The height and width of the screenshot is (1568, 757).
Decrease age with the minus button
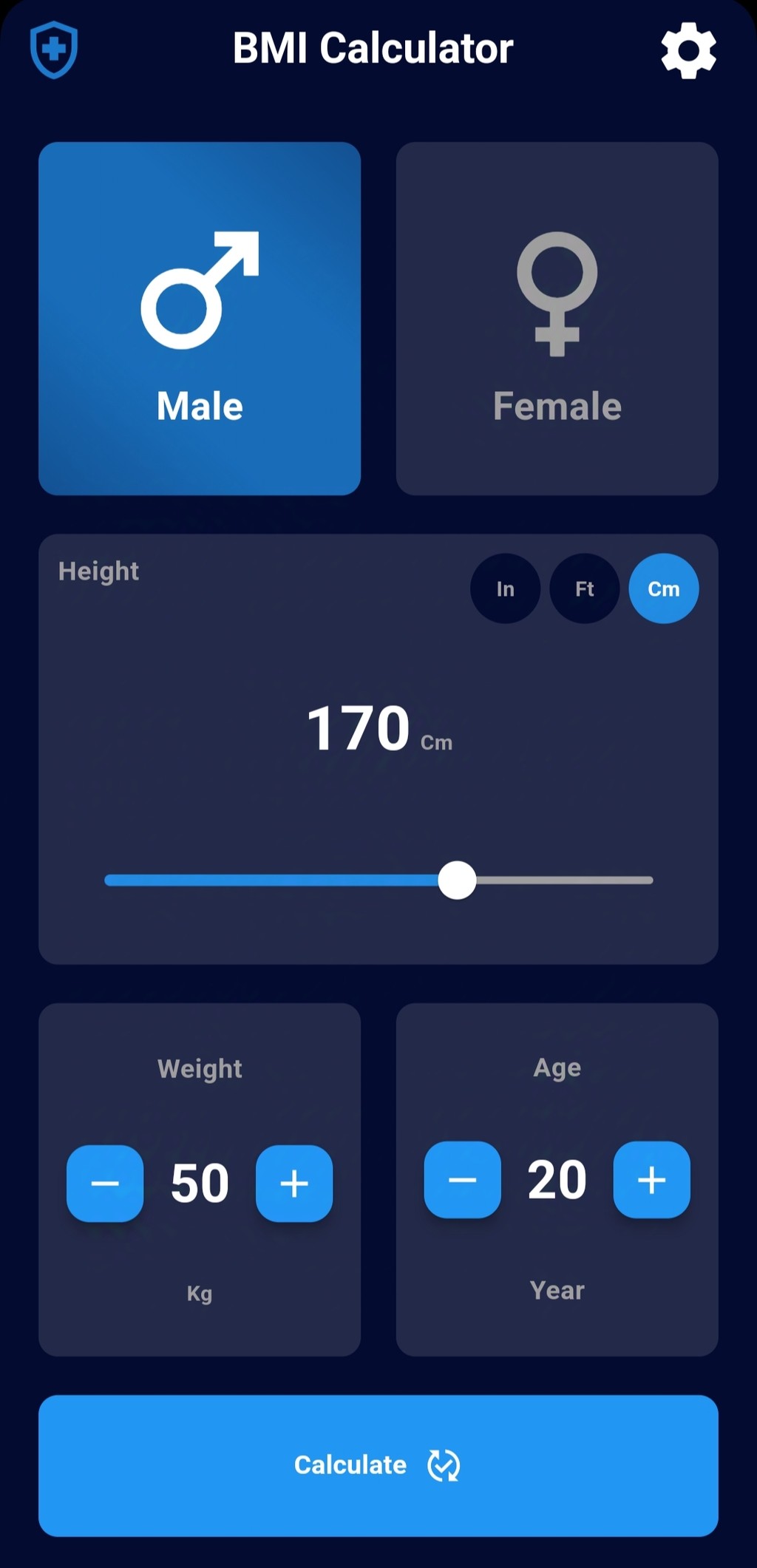pyautogui.click(x=463, y=1179)
